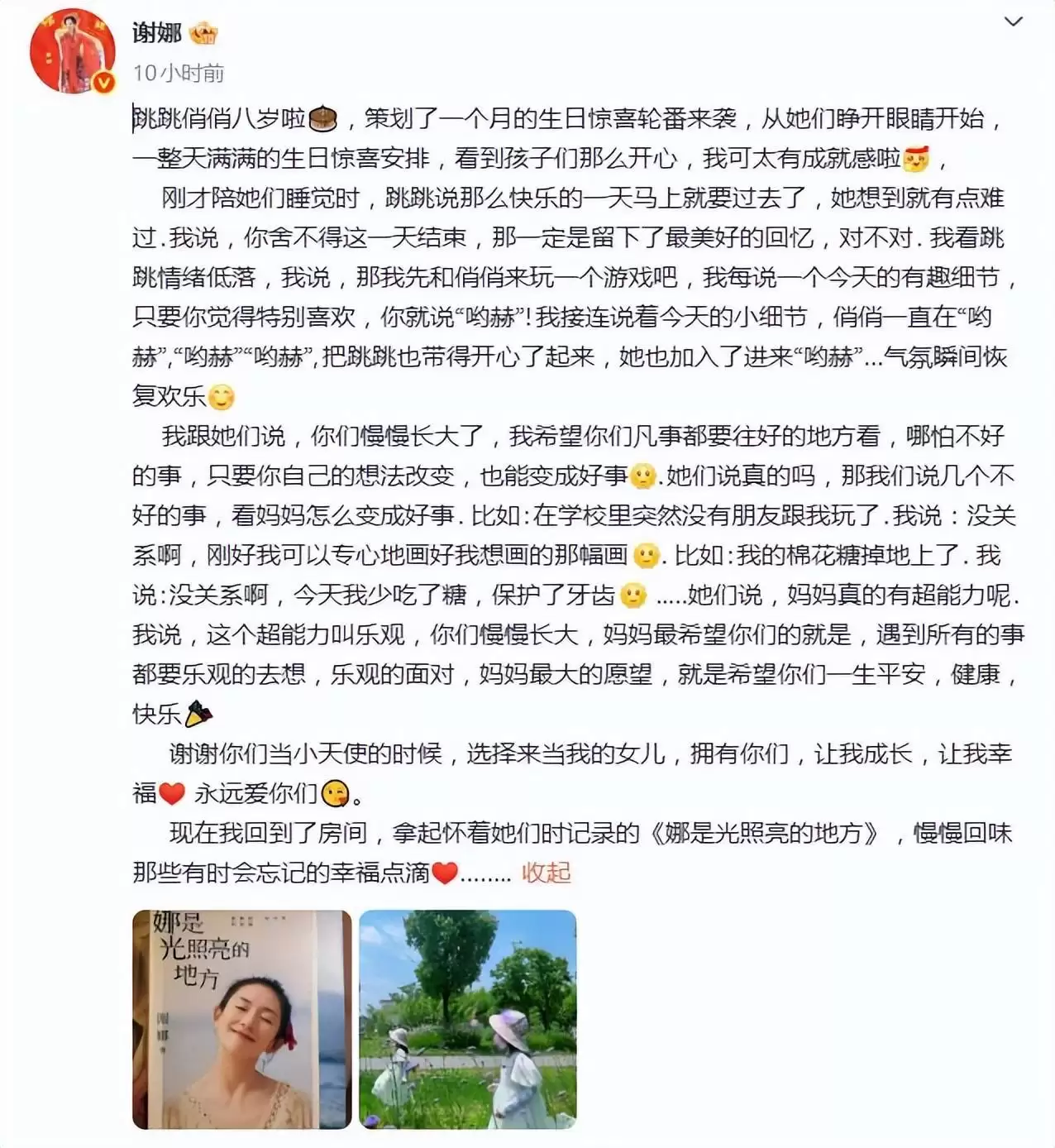Collapse the post with 收起
1055x1148 pixels.
click(x=546, y=873)
